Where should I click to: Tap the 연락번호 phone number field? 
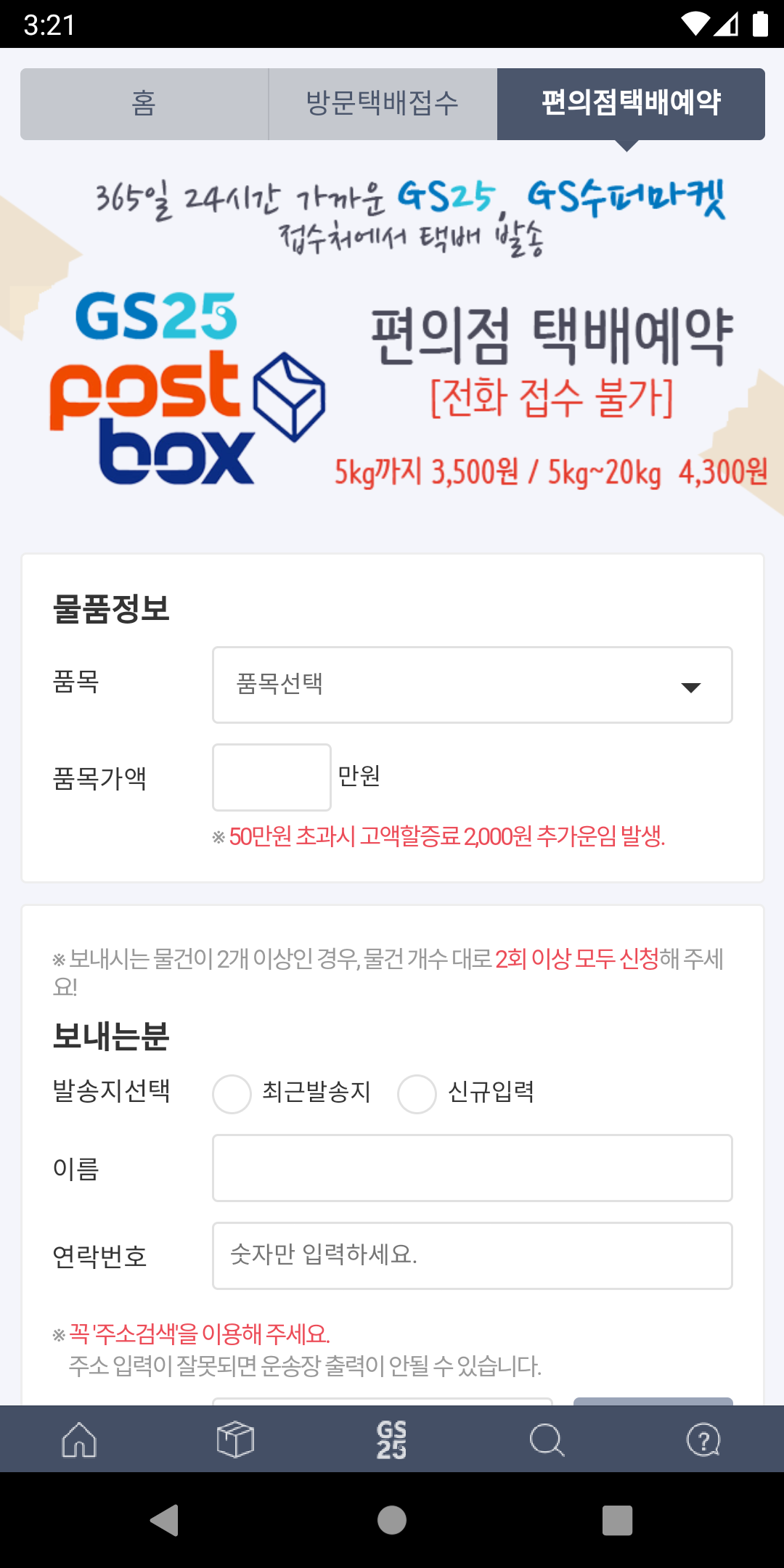tap(472, 1255)
